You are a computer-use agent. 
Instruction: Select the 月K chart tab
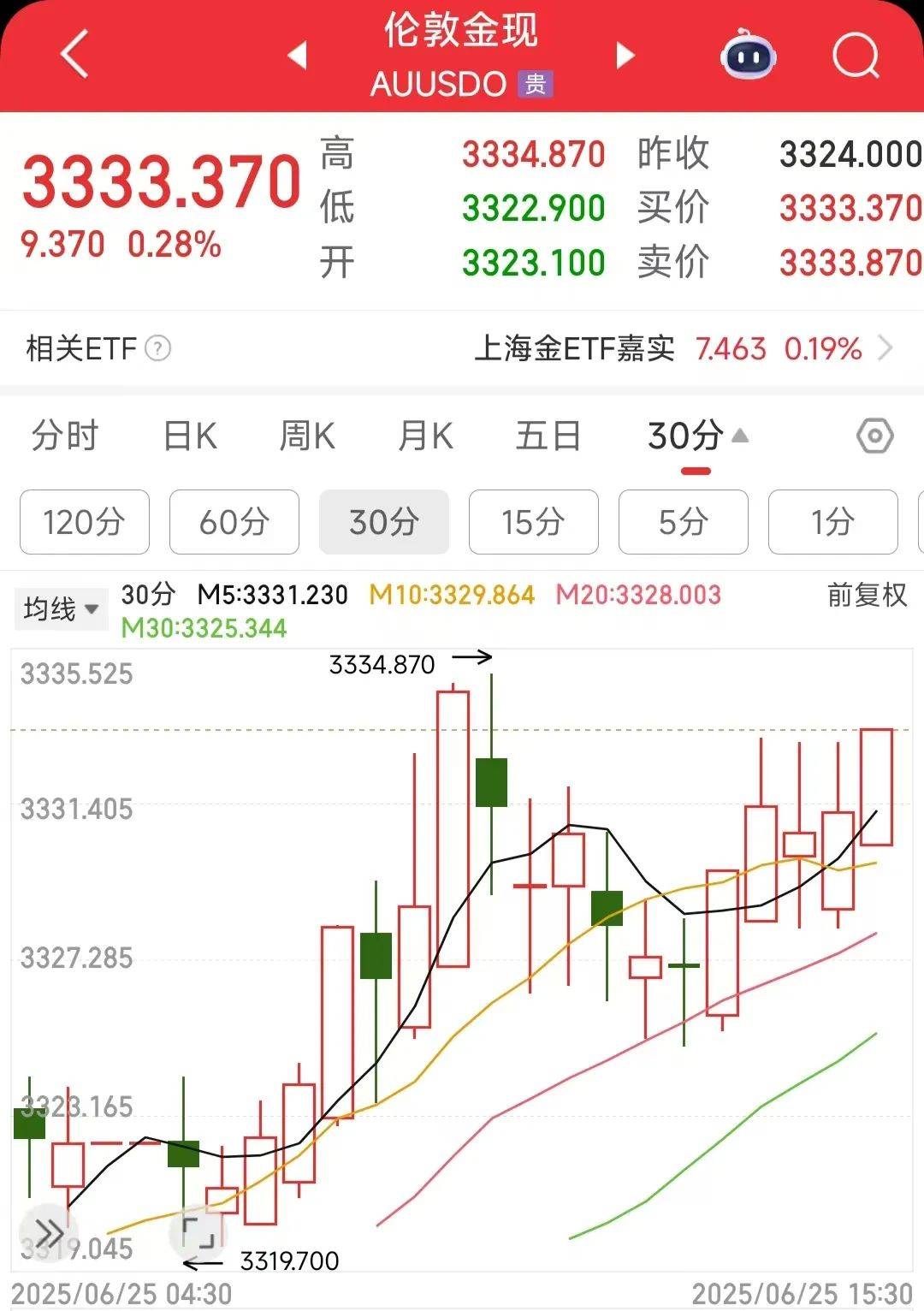[x=425, y=436]
